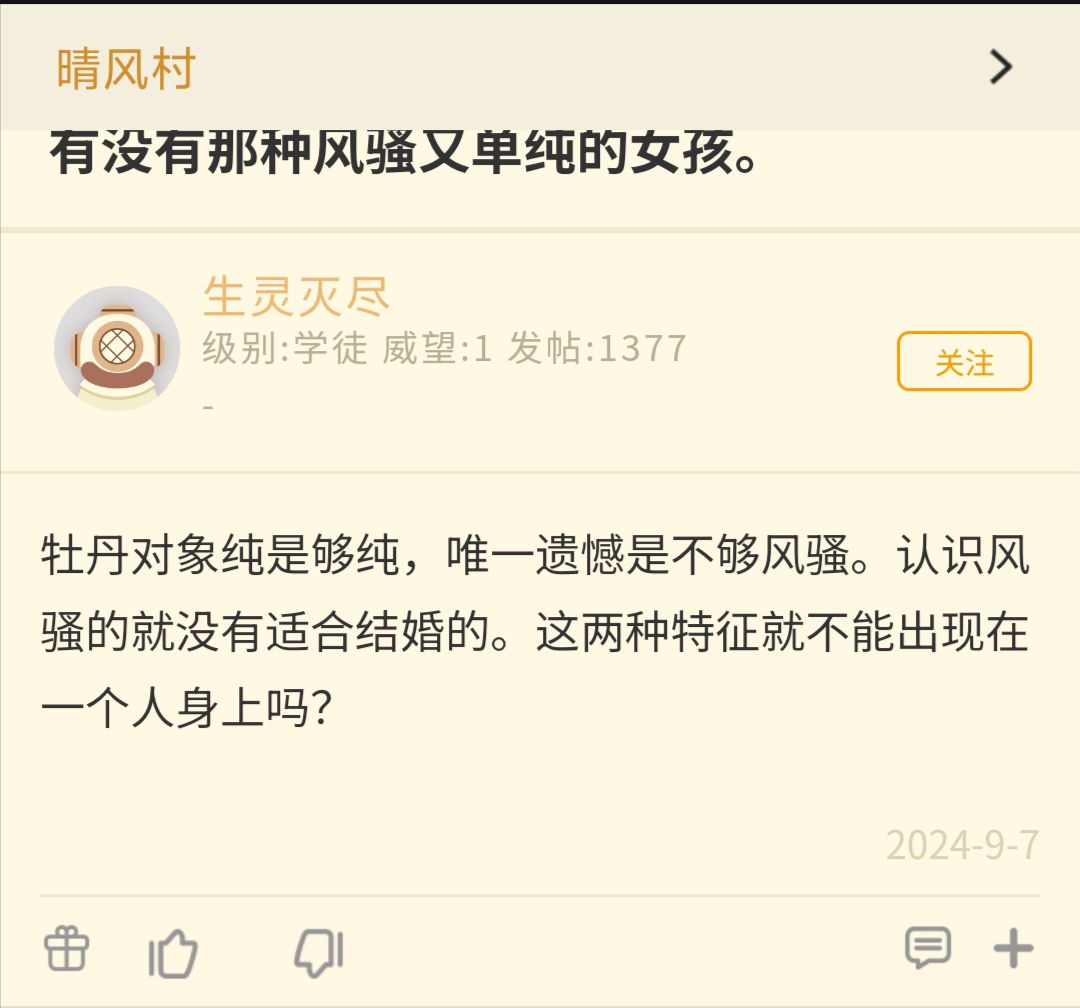Viewport: 1080px width, 1008px height.
Task: Dislike this post with thumbs down
Action: tap(319, 953)
